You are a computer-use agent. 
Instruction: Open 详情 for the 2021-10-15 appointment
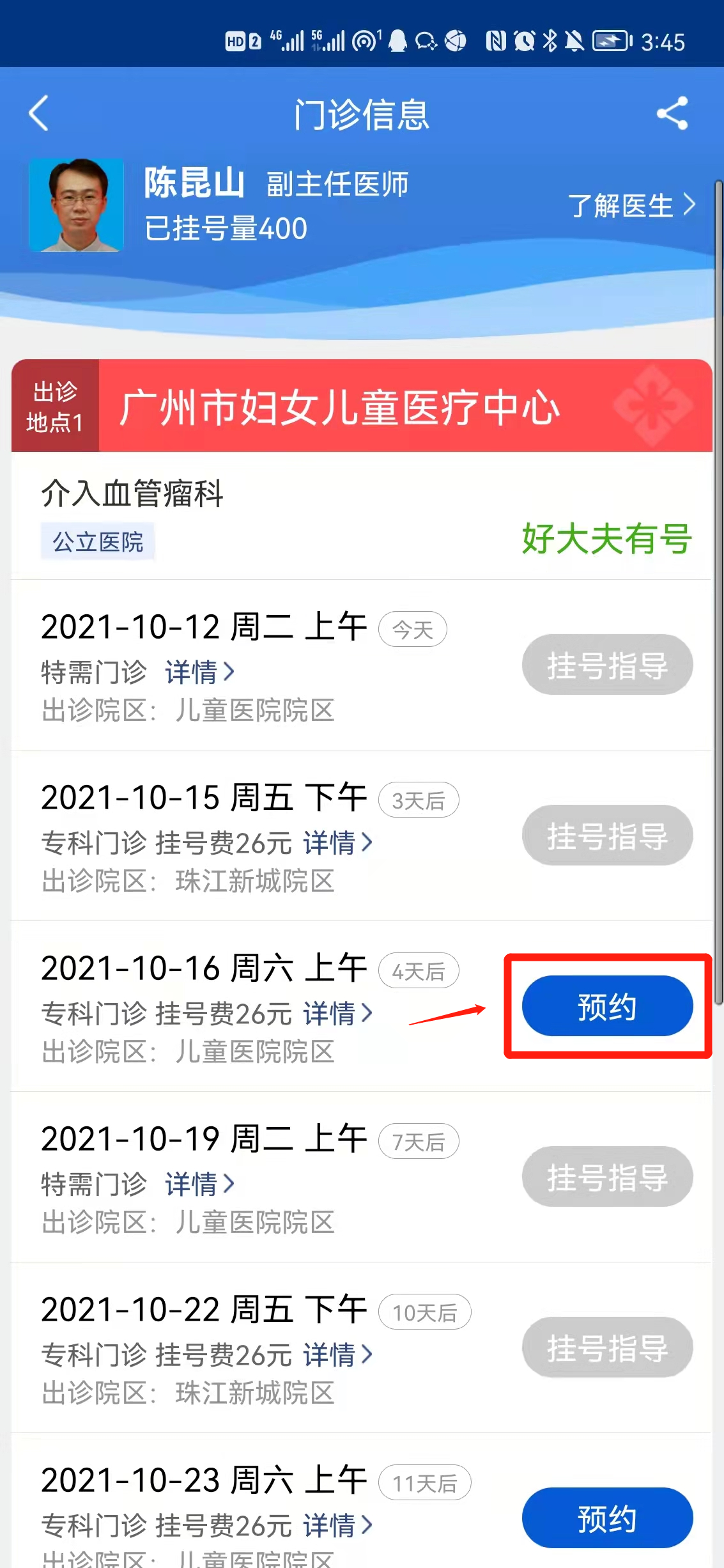[337, 843]
